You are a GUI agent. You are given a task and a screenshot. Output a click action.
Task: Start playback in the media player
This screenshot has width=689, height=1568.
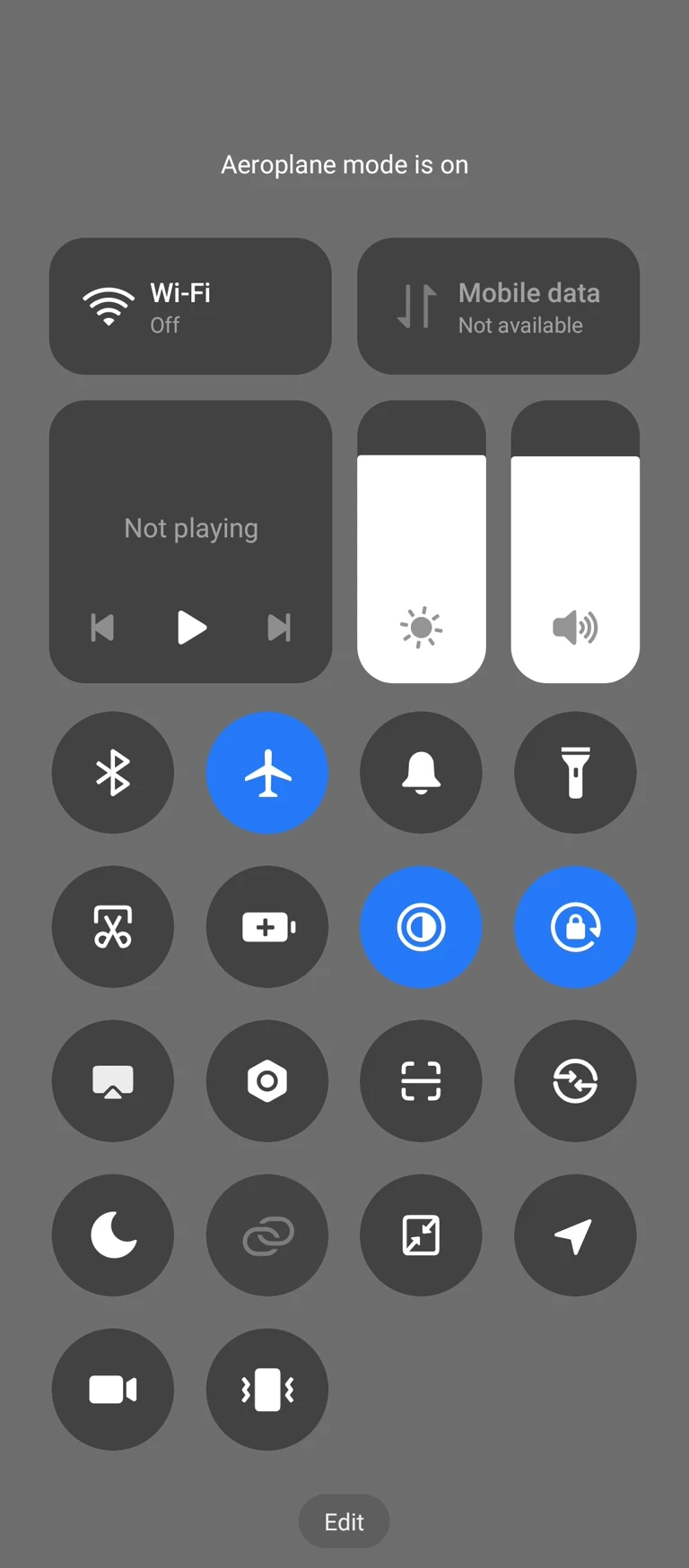[x=191, y=628]
